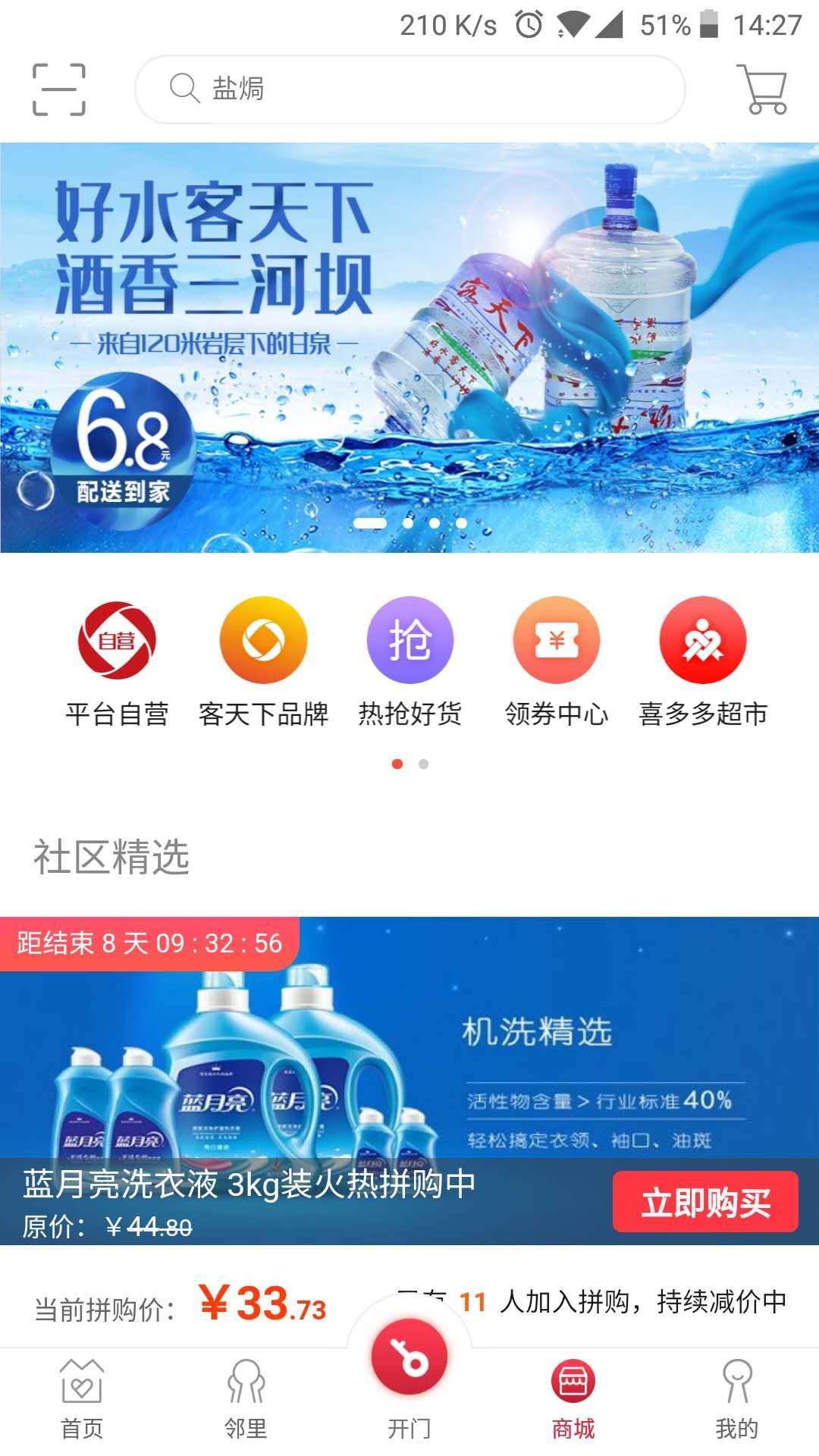This screenshot has height=1456, width=819.
Task: Open the shopping cart
Action: click(763, 89)
